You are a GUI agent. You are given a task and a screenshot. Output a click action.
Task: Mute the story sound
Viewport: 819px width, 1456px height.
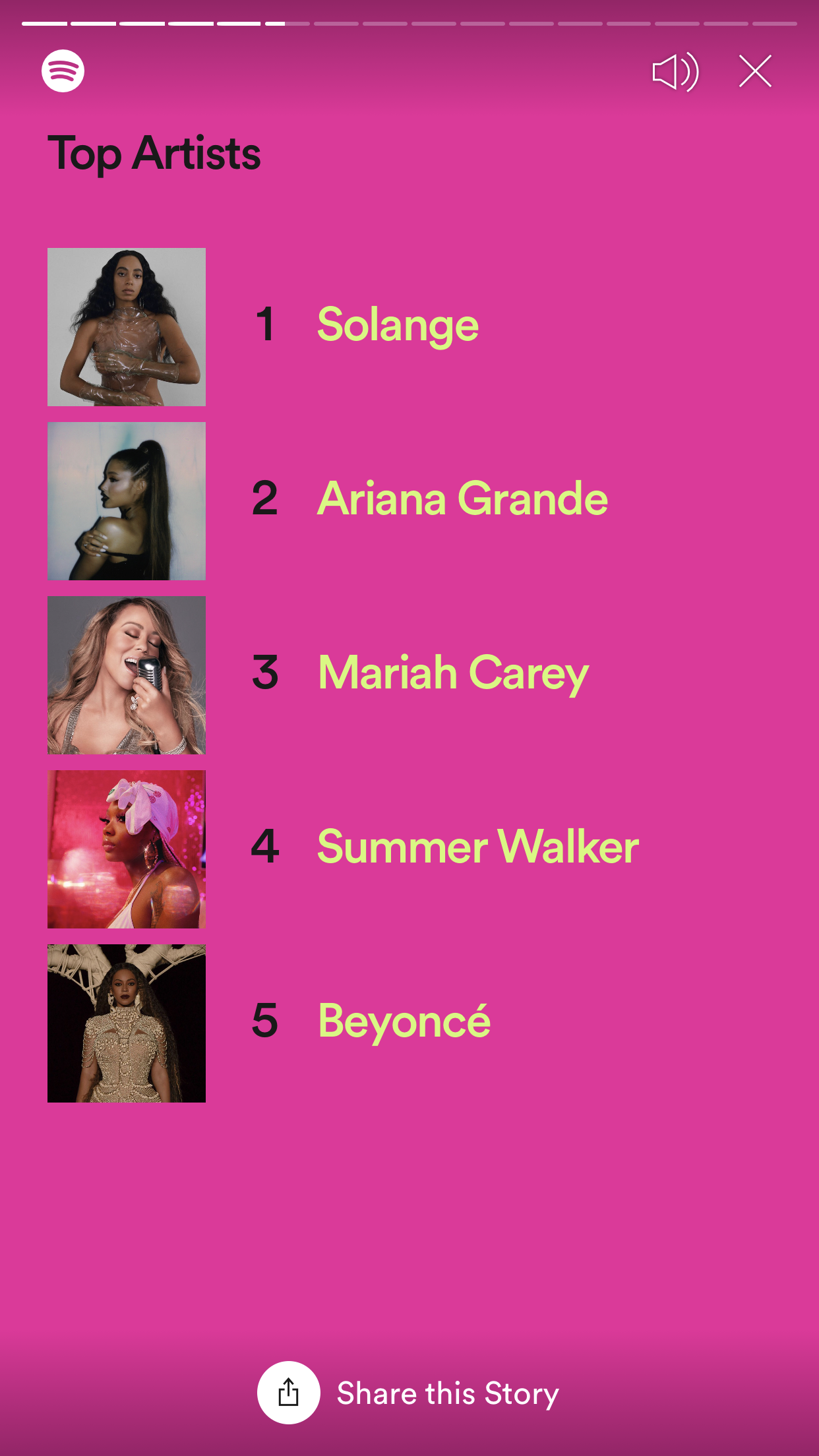pyautogui.click(x=675, y=72)
